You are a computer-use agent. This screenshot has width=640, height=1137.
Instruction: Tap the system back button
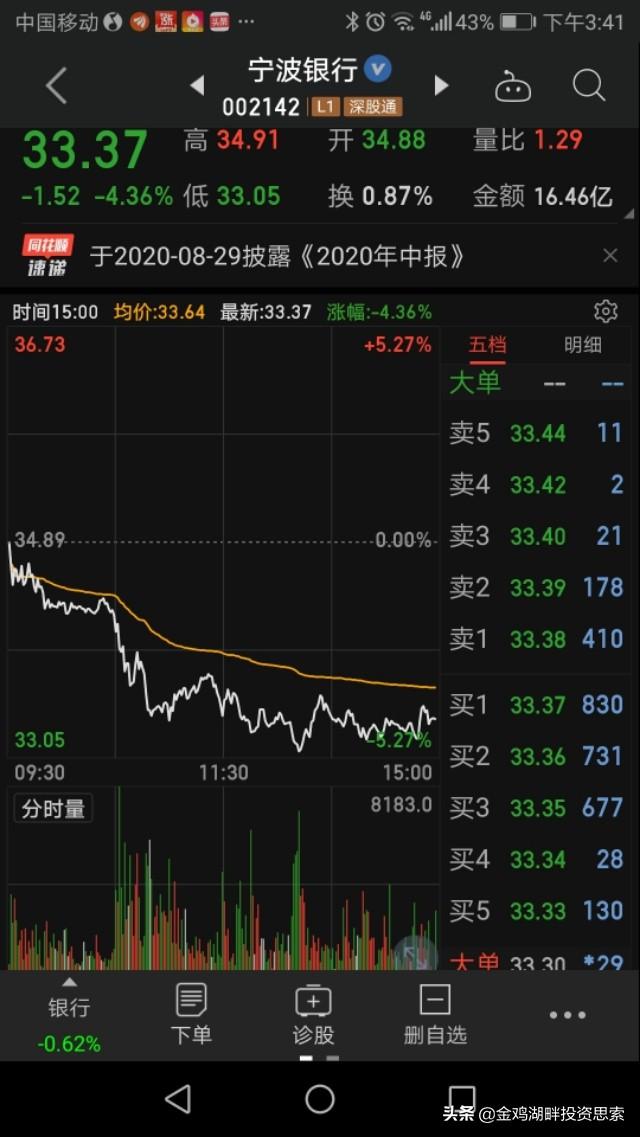[x=178, y=1099]
